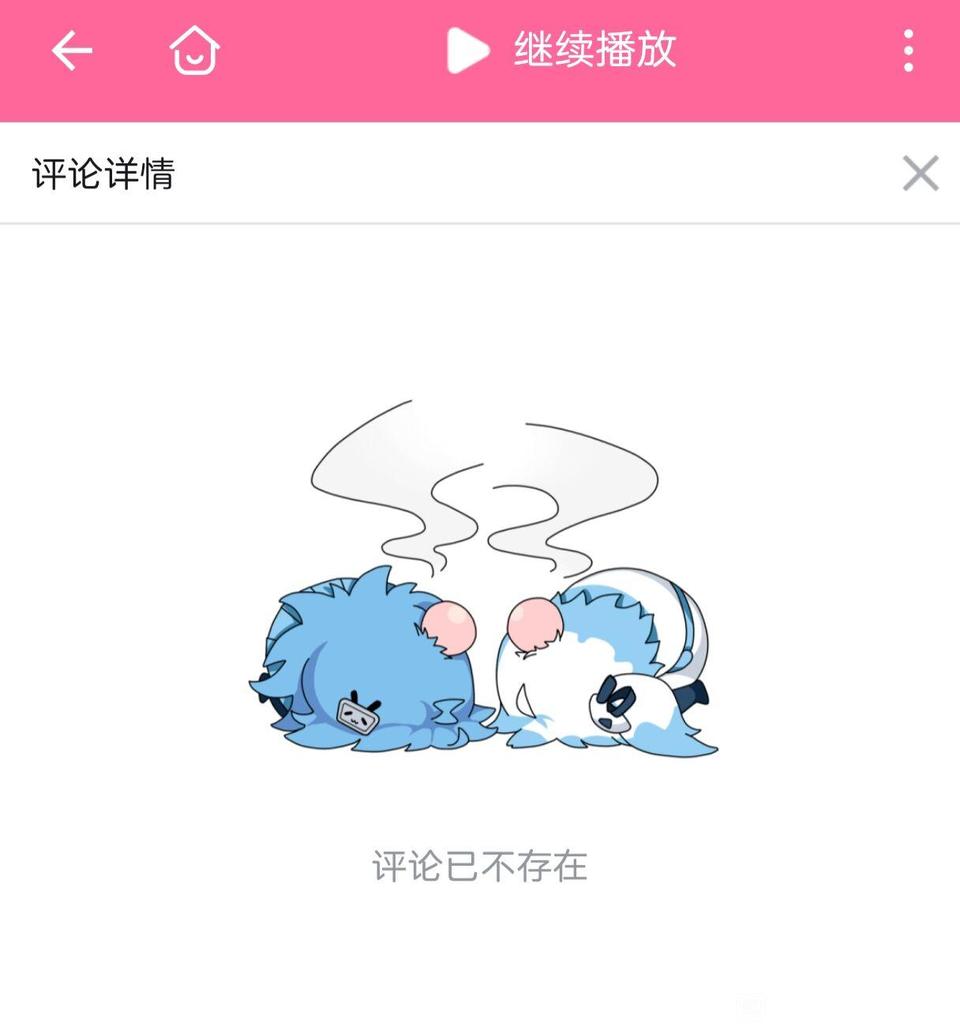Close the 评论详情 panel
The width and height of the screenshot is (960, 1033).
(x=920, y=174)
